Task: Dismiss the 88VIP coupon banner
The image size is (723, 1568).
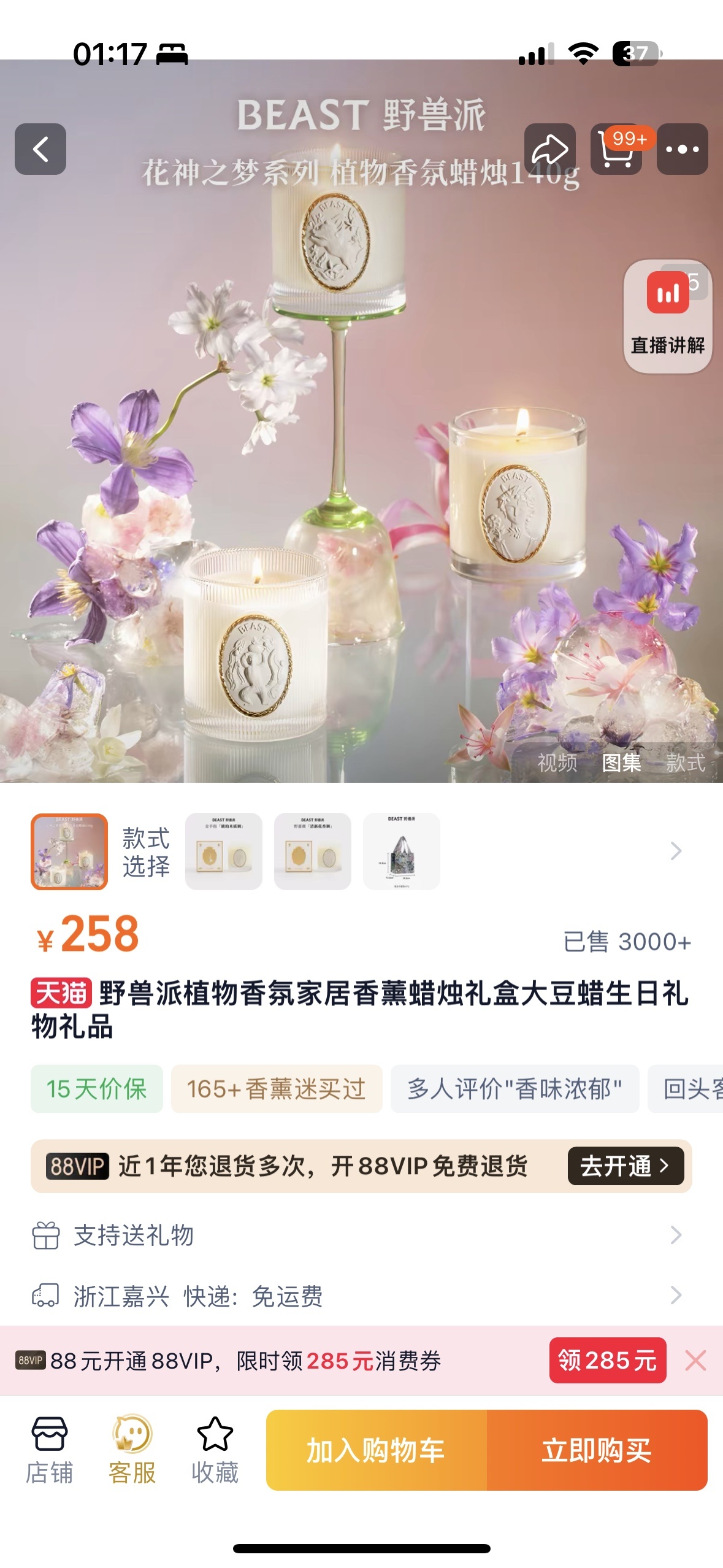Action: (x=696, y=1361)
